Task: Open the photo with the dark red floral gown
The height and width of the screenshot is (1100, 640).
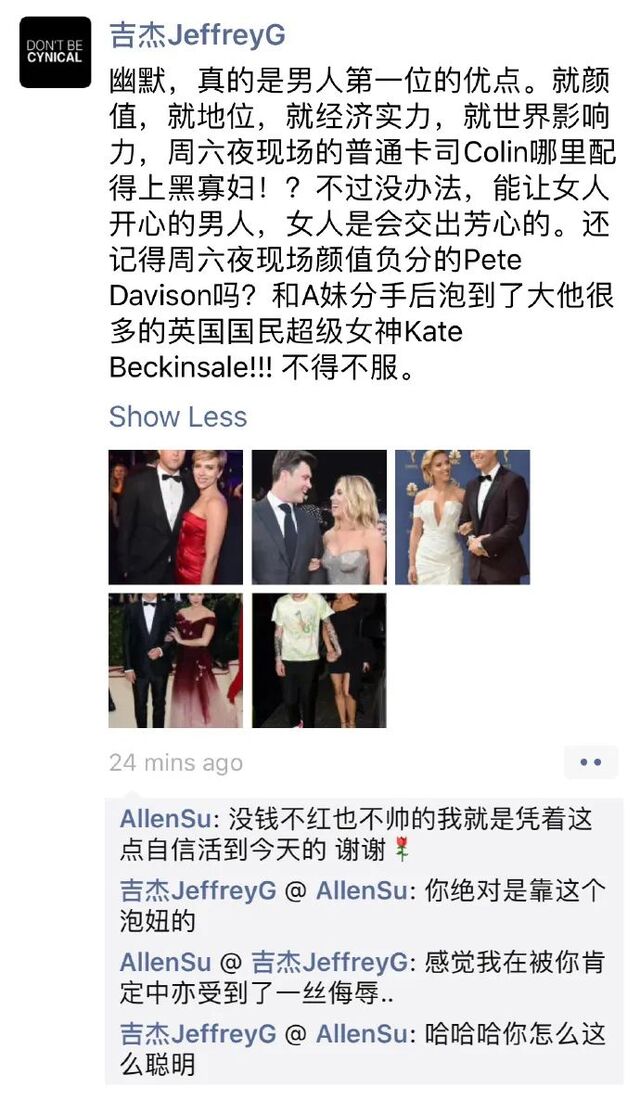Action: coord(176,660)
